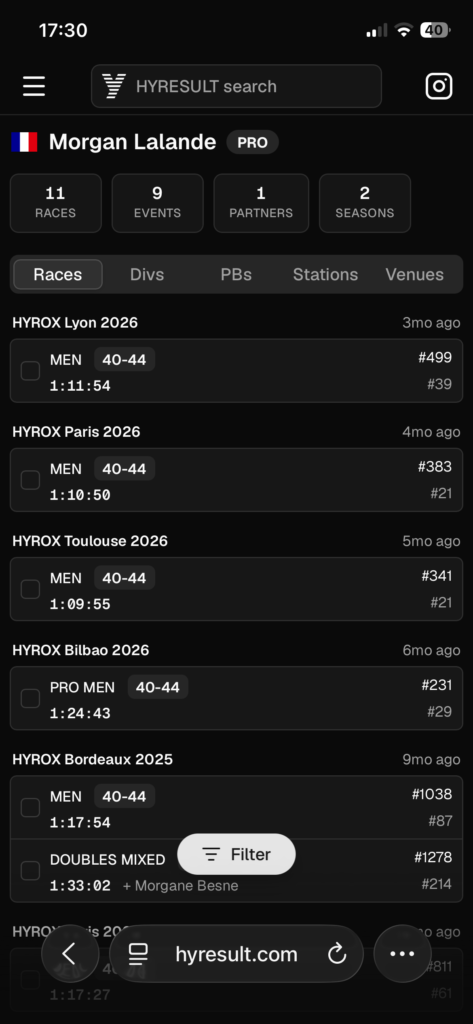Open the Bordeaux 2025 MEN race result
Image resolution: width=473 pixels, height=1024 pixels.
(x=236, y=807)
